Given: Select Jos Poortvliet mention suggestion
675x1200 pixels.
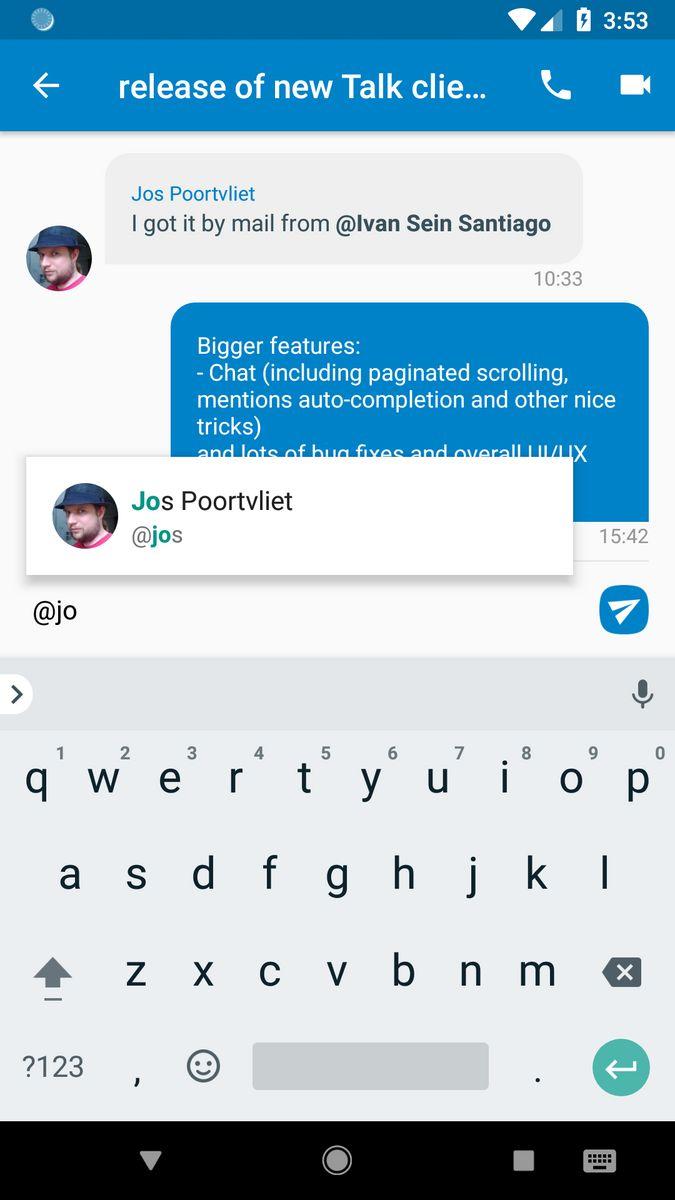Looking at the screenshot, I should [x=299, y=516].
